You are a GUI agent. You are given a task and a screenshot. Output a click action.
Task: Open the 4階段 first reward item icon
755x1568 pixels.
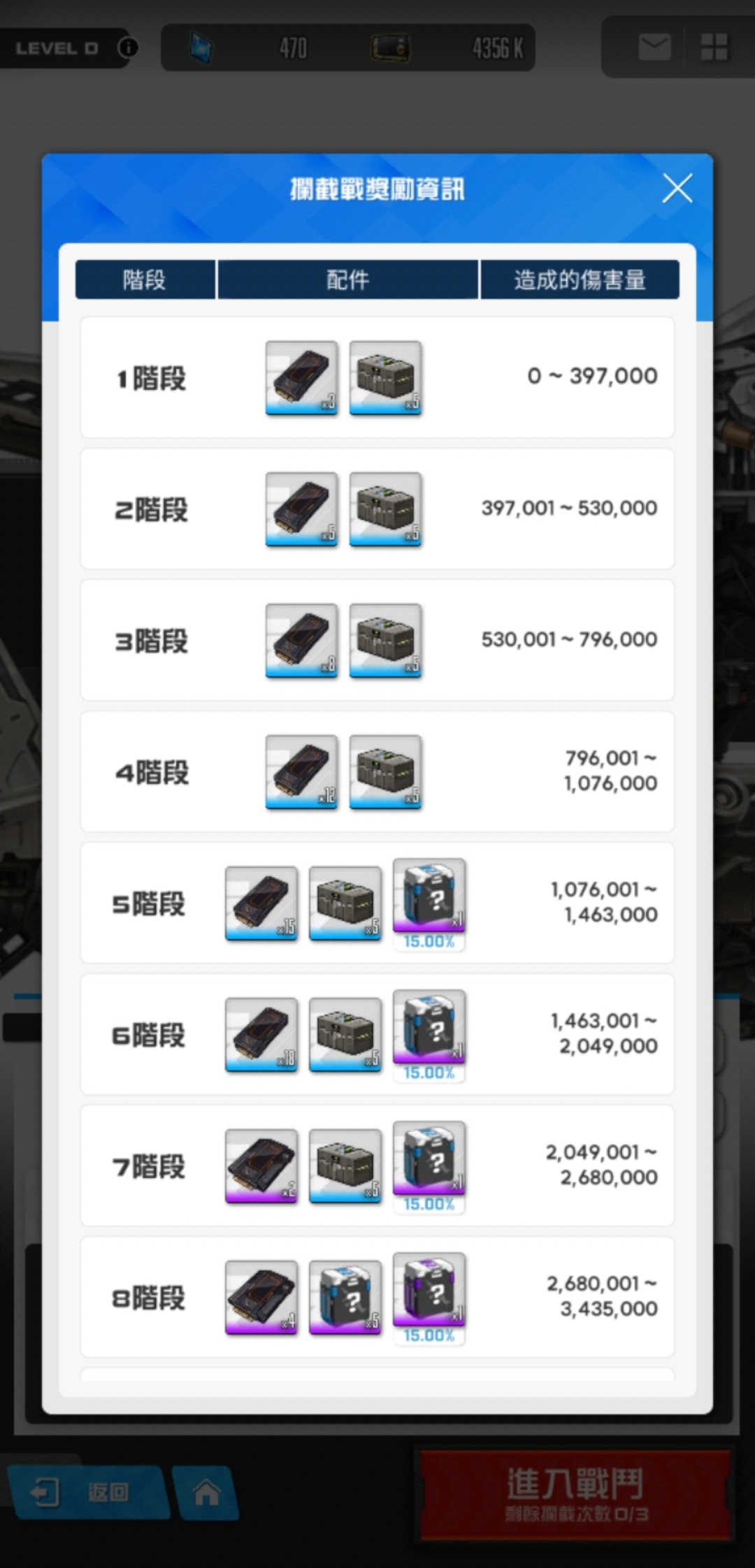click(301, 771)
